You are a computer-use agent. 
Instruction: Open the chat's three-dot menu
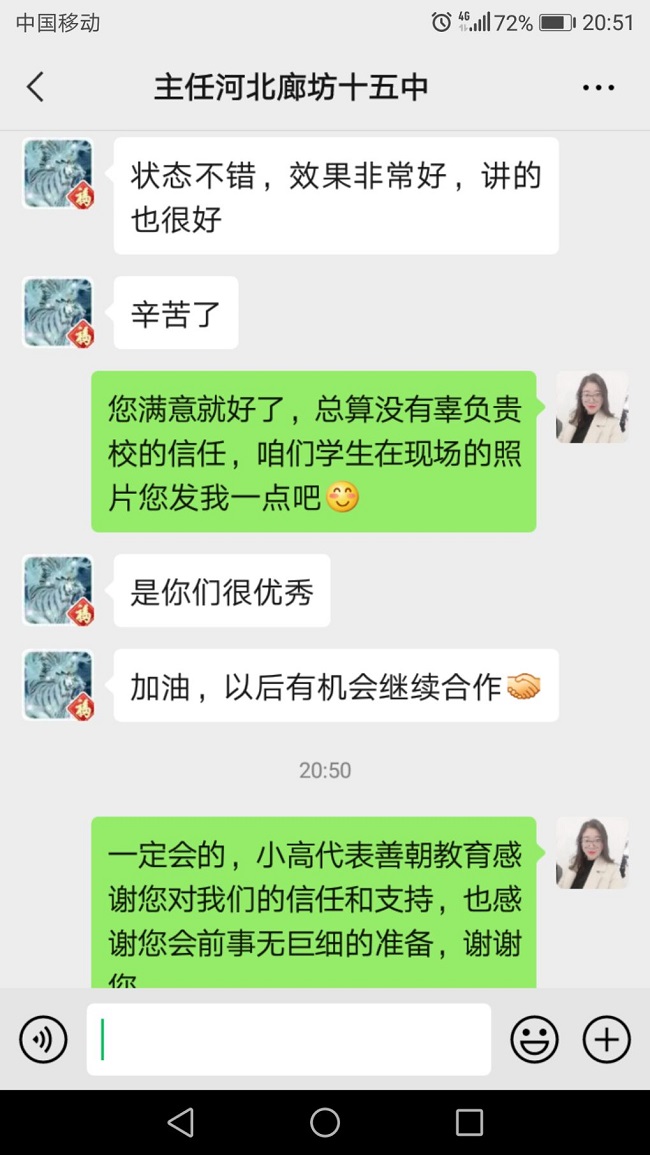coord(598,88)
